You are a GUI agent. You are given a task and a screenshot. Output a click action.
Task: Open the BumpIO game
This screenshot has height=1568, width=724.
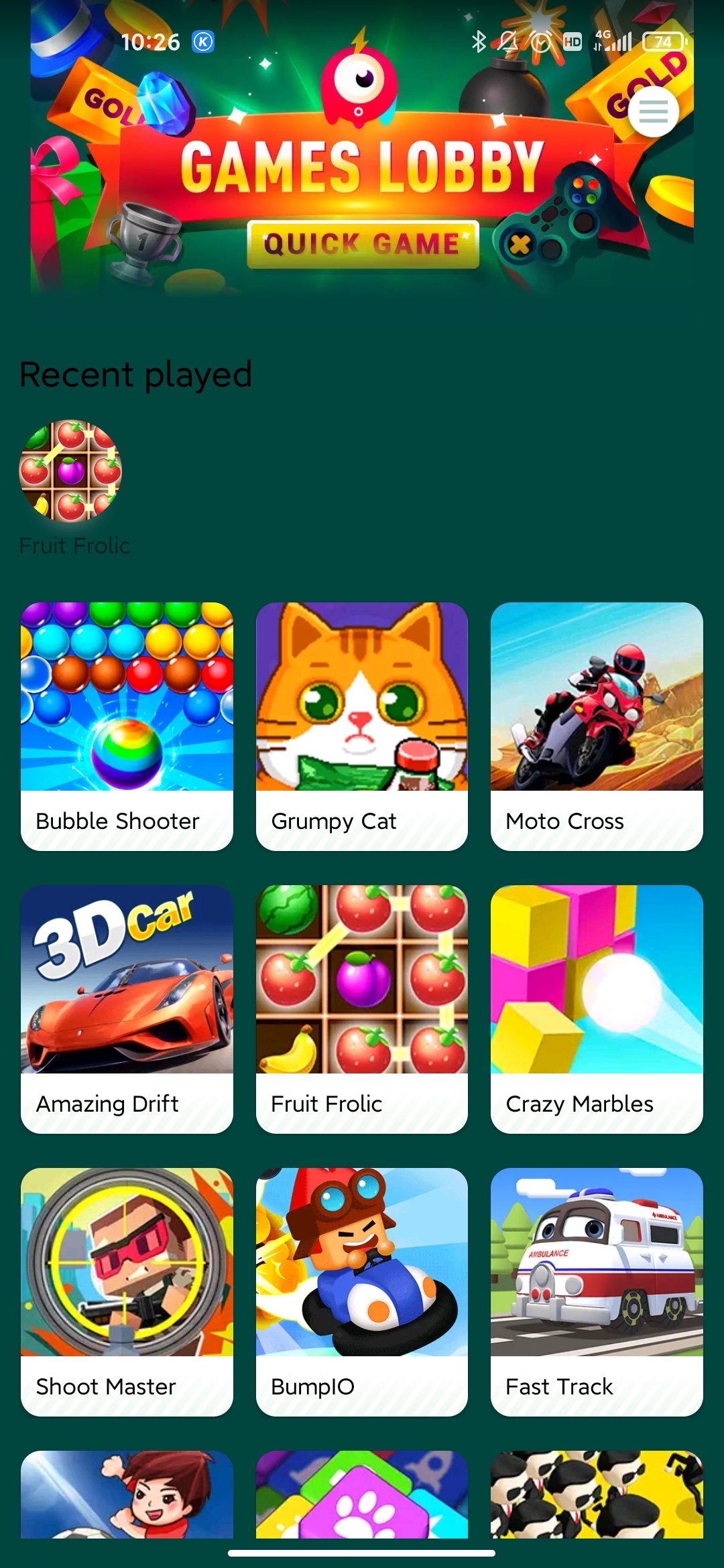click(x=362, y=1292)
